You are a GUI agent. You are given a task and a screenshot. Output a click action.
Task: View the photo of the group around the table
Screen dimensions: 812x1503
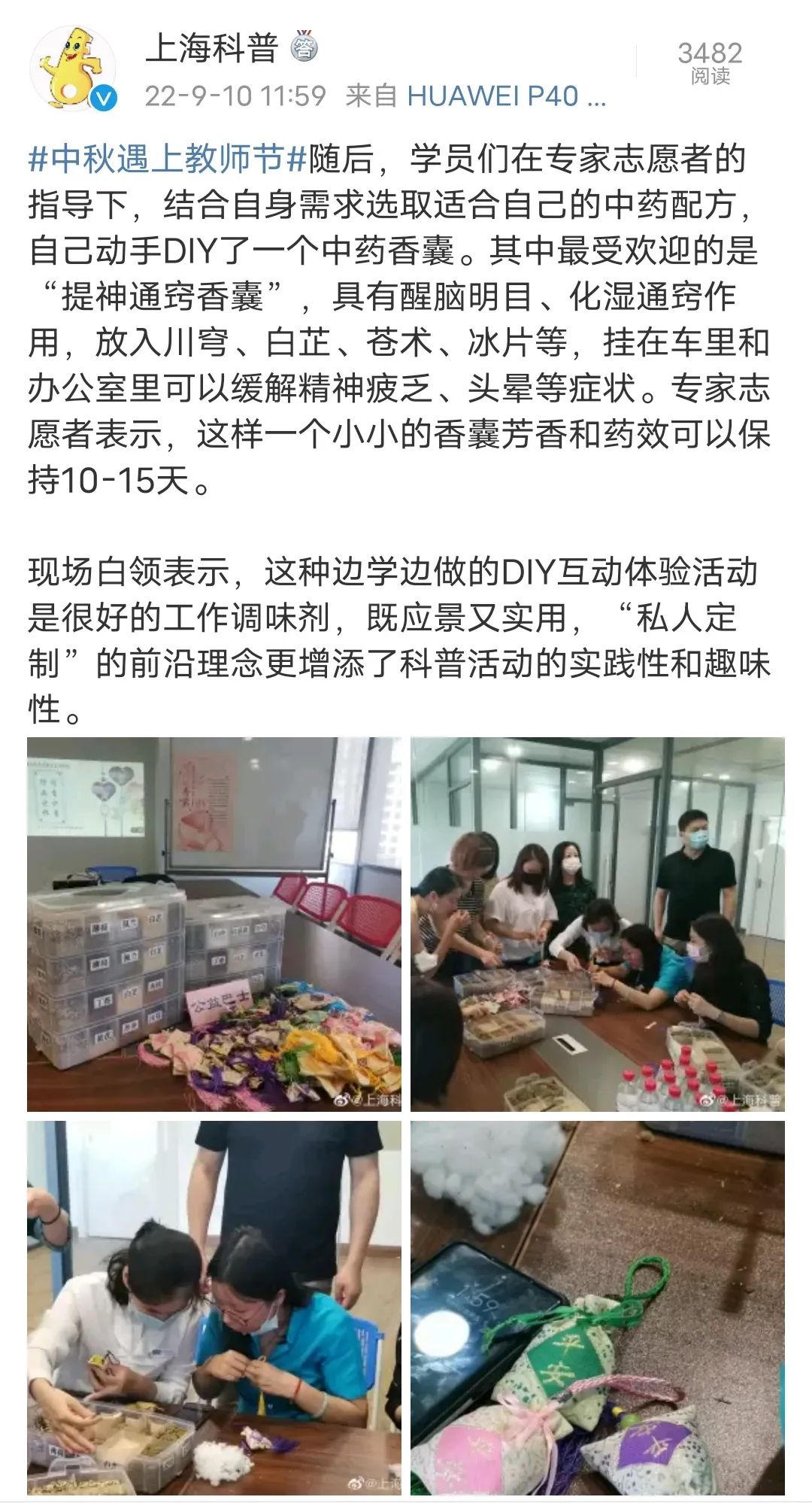coord(597,924)
